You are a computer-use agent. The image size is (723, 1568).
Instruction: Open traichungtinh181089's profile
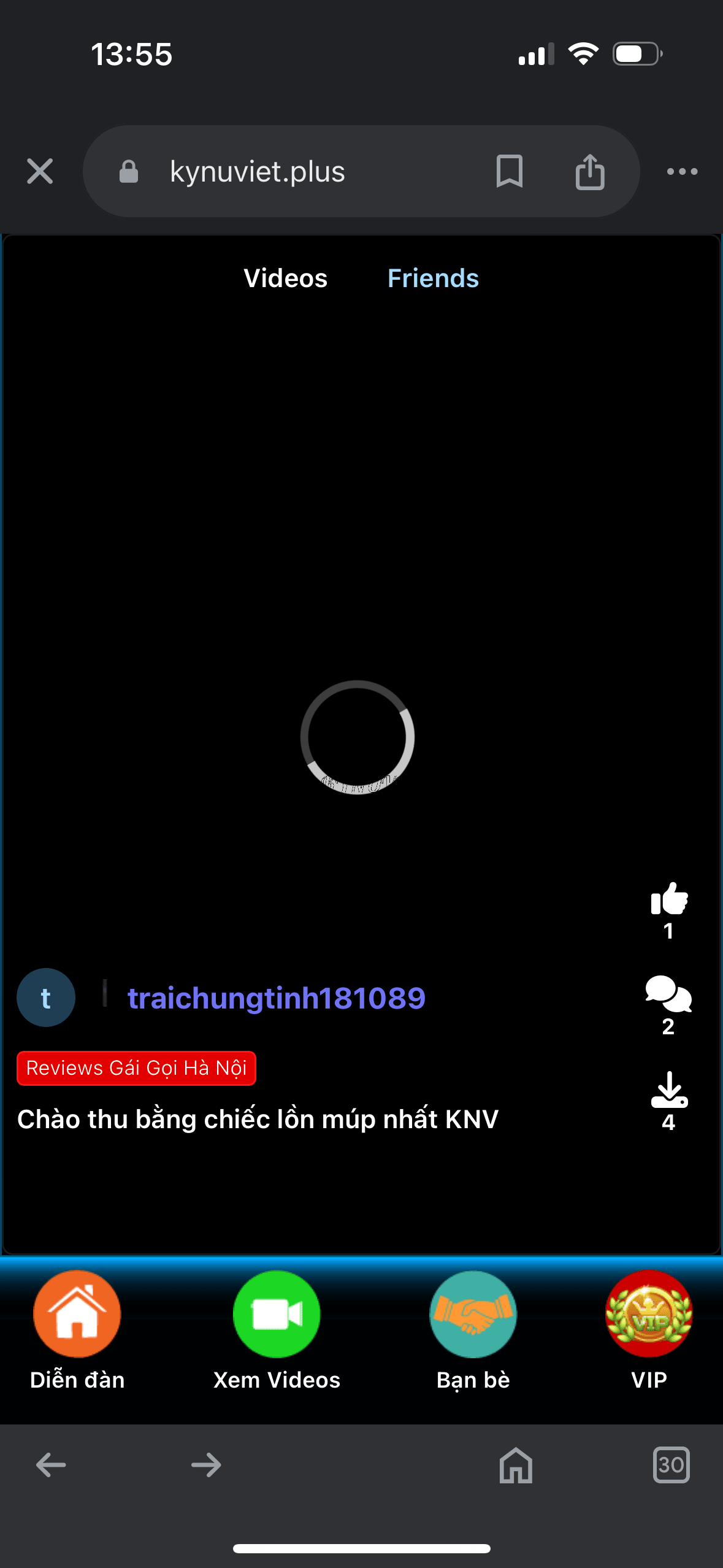276,998
